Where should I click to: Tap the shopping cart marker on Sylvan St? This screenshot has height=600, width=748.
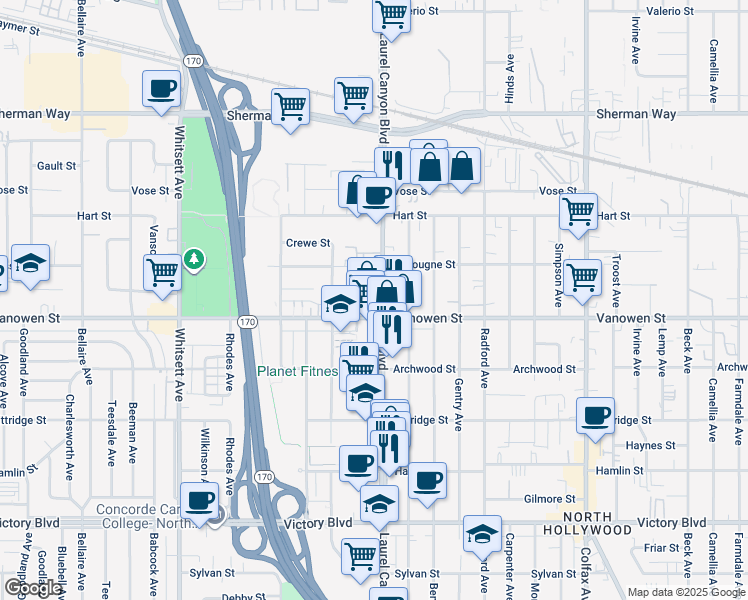[360, 556]
